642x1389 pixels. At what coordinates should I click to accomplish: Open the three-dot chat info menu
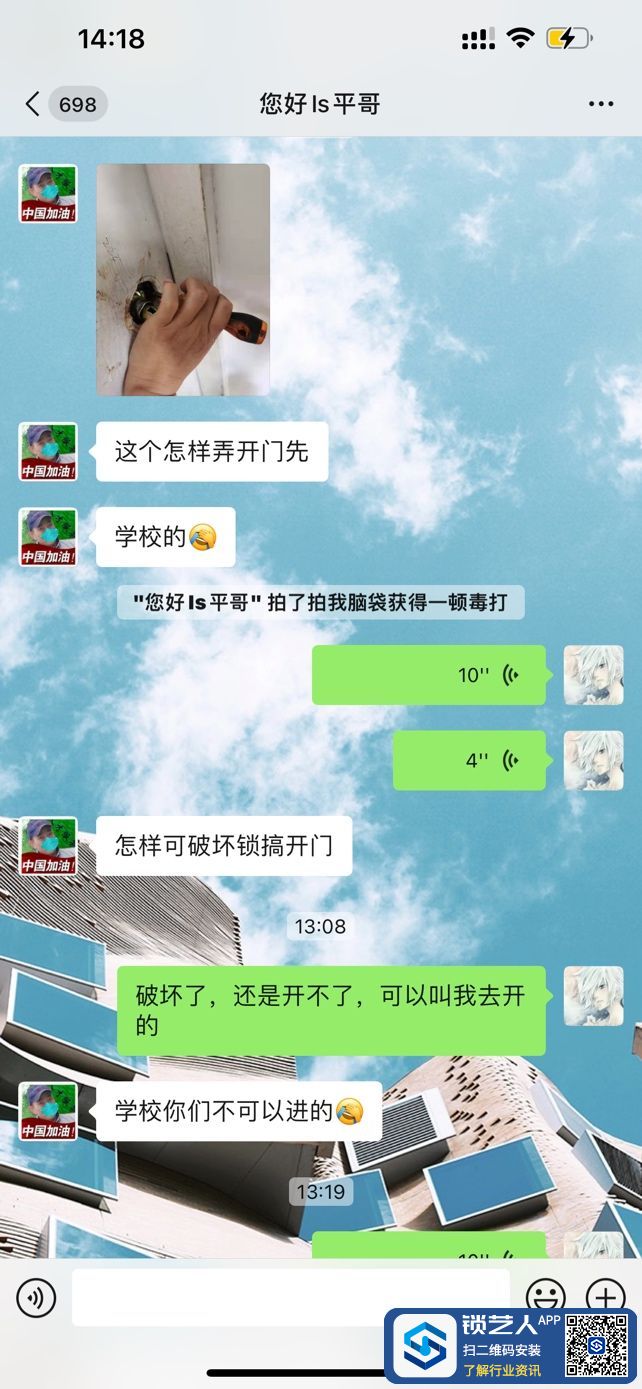[600, 104]
